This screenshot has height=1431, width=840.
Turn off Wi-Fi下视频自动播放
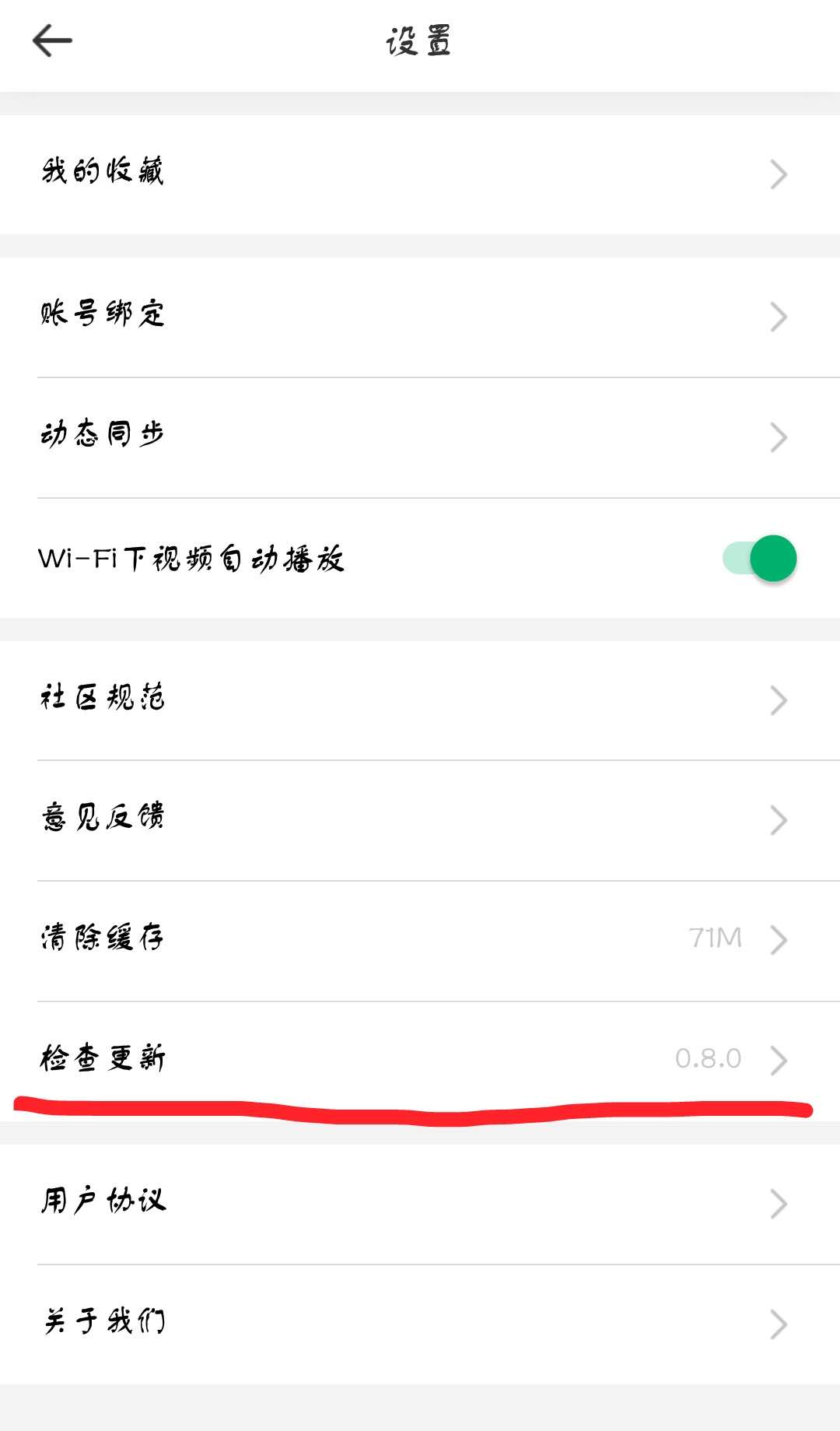(760, 558)
